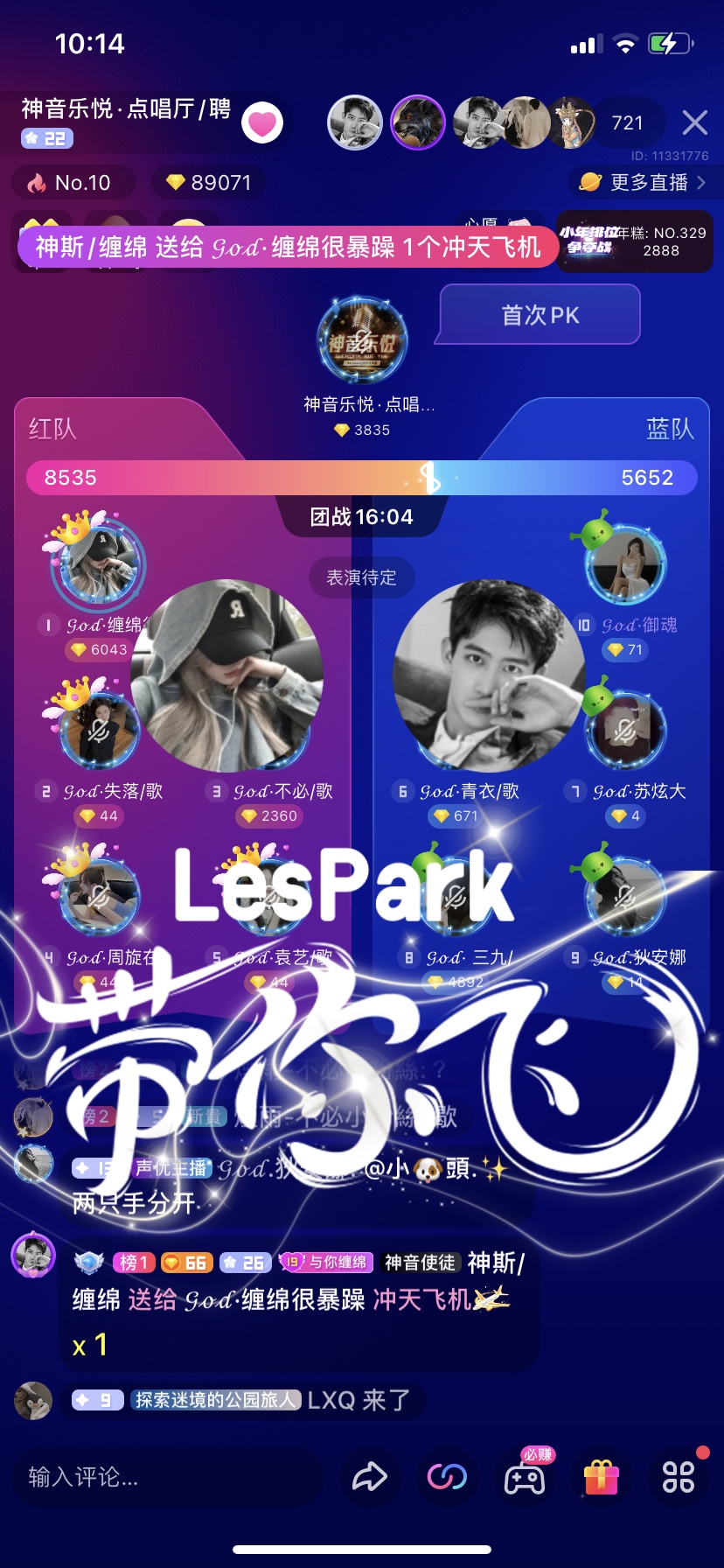Tap the No.10 popularity ranking chip

(x=73, y=183)
